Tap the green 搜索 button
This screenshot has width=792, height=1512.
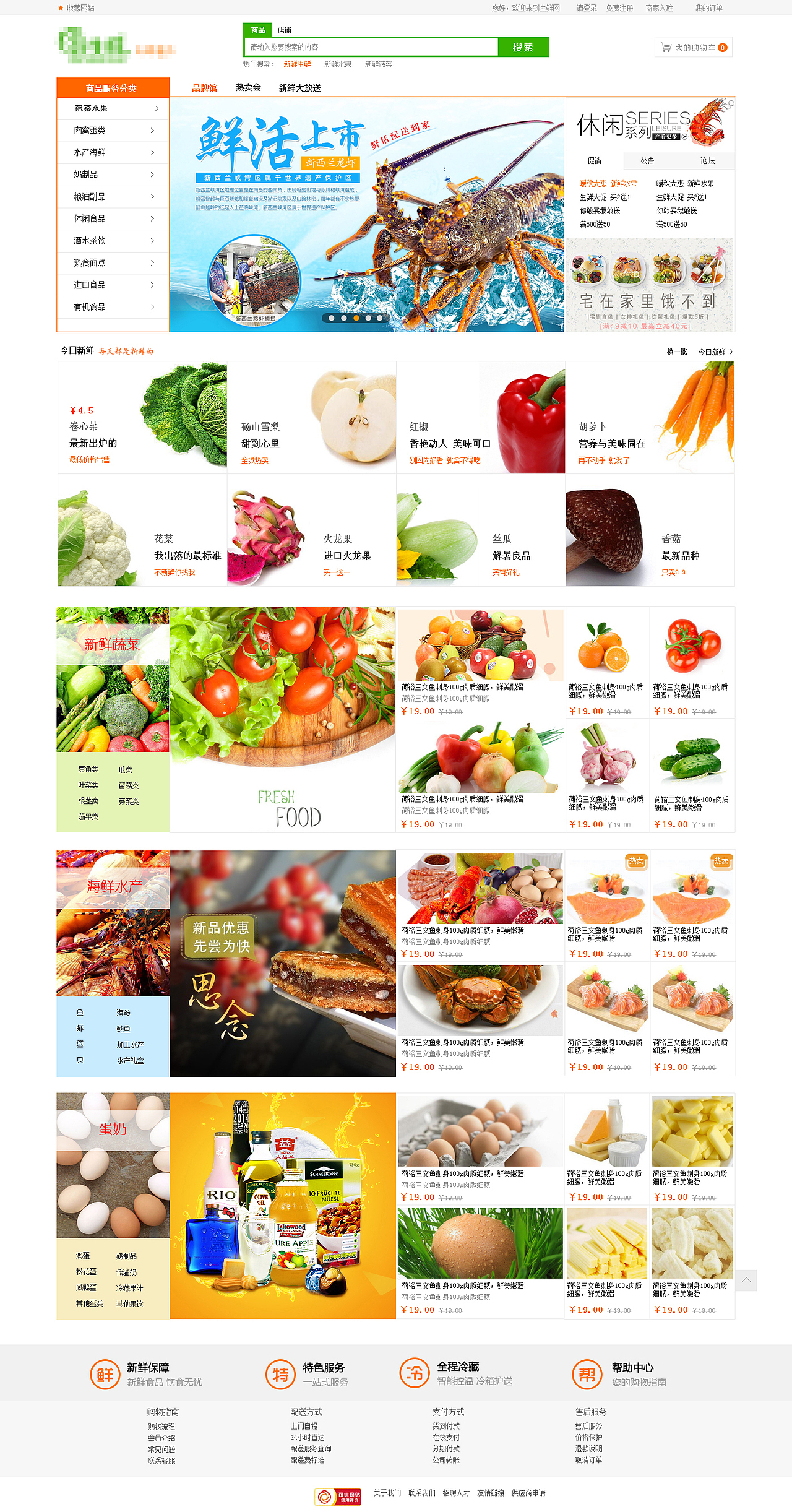[x=523, y=47]
